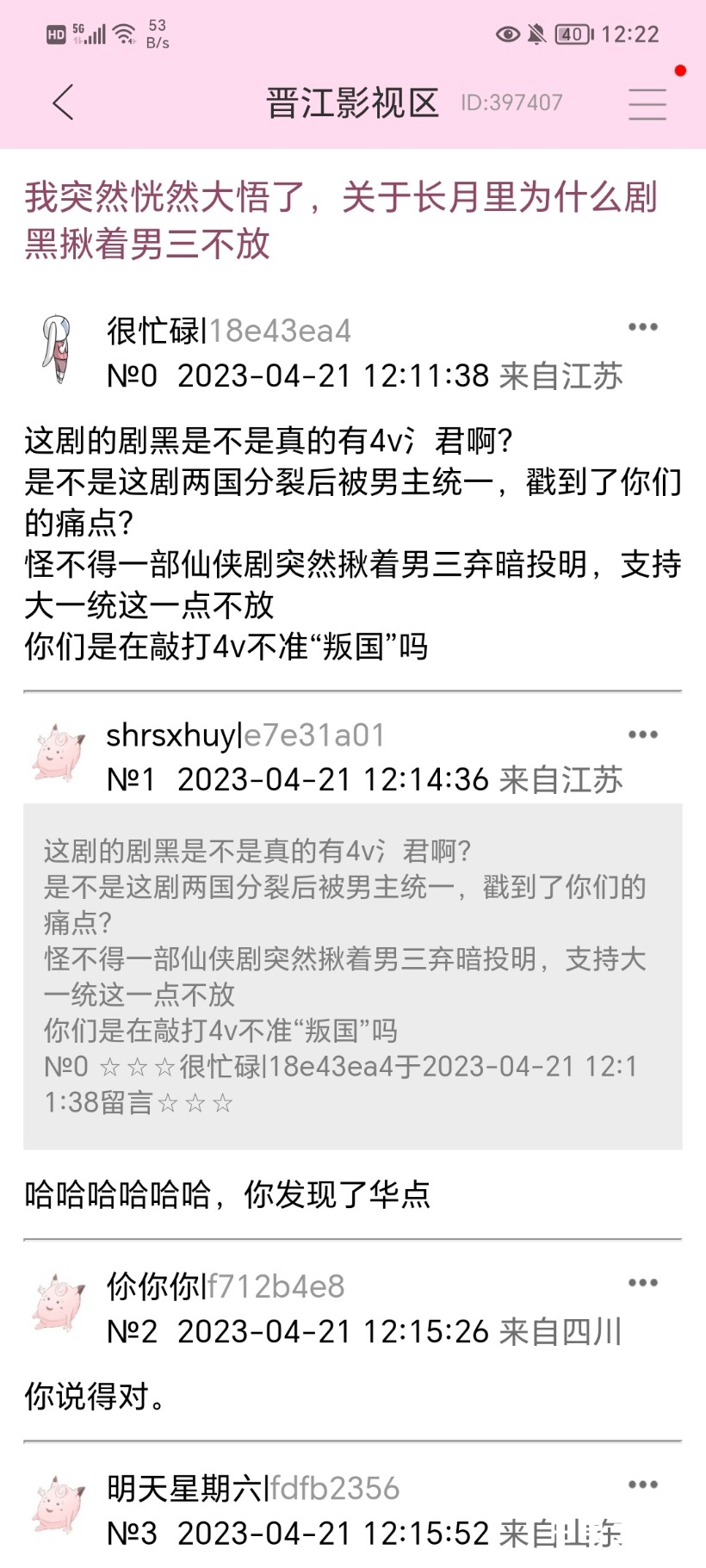Tap shrsxhuy's Clefairy avatar

click(x=56, y=751)
